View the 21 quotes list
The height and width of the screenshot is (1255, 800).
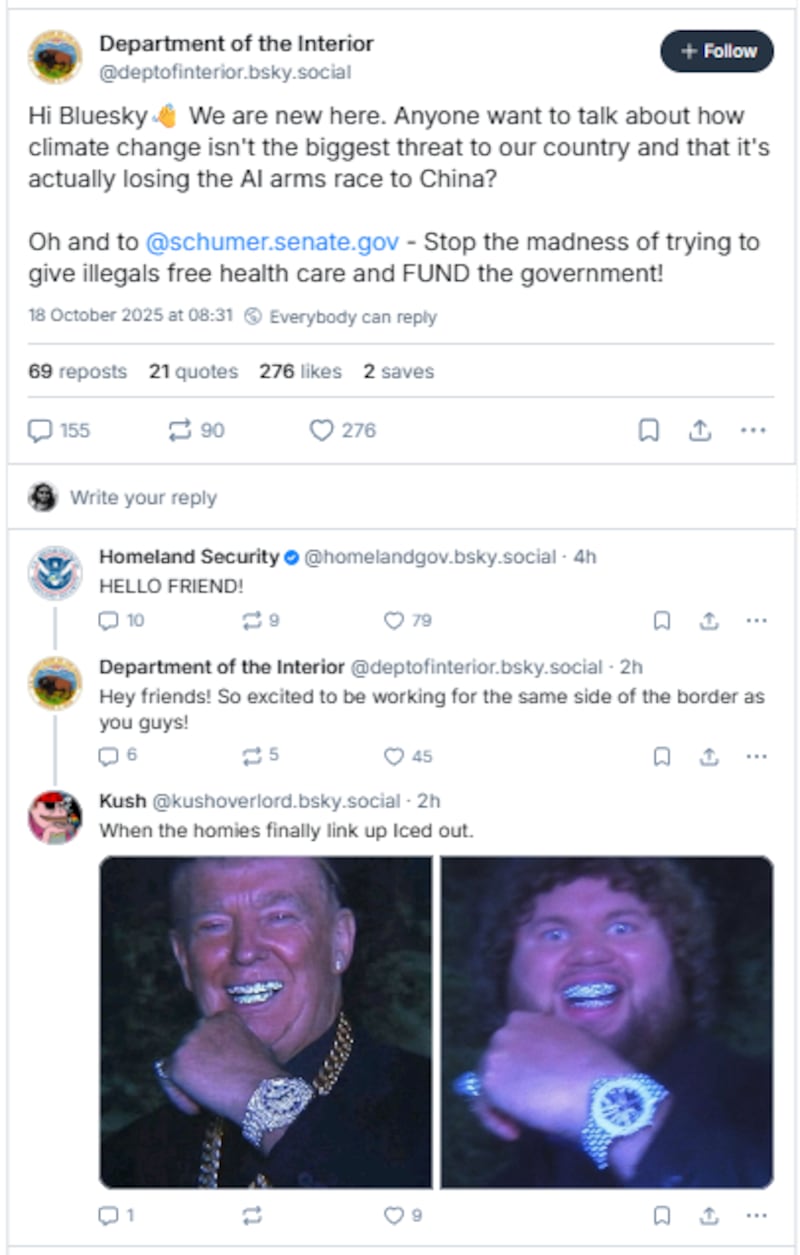point(193,371)
